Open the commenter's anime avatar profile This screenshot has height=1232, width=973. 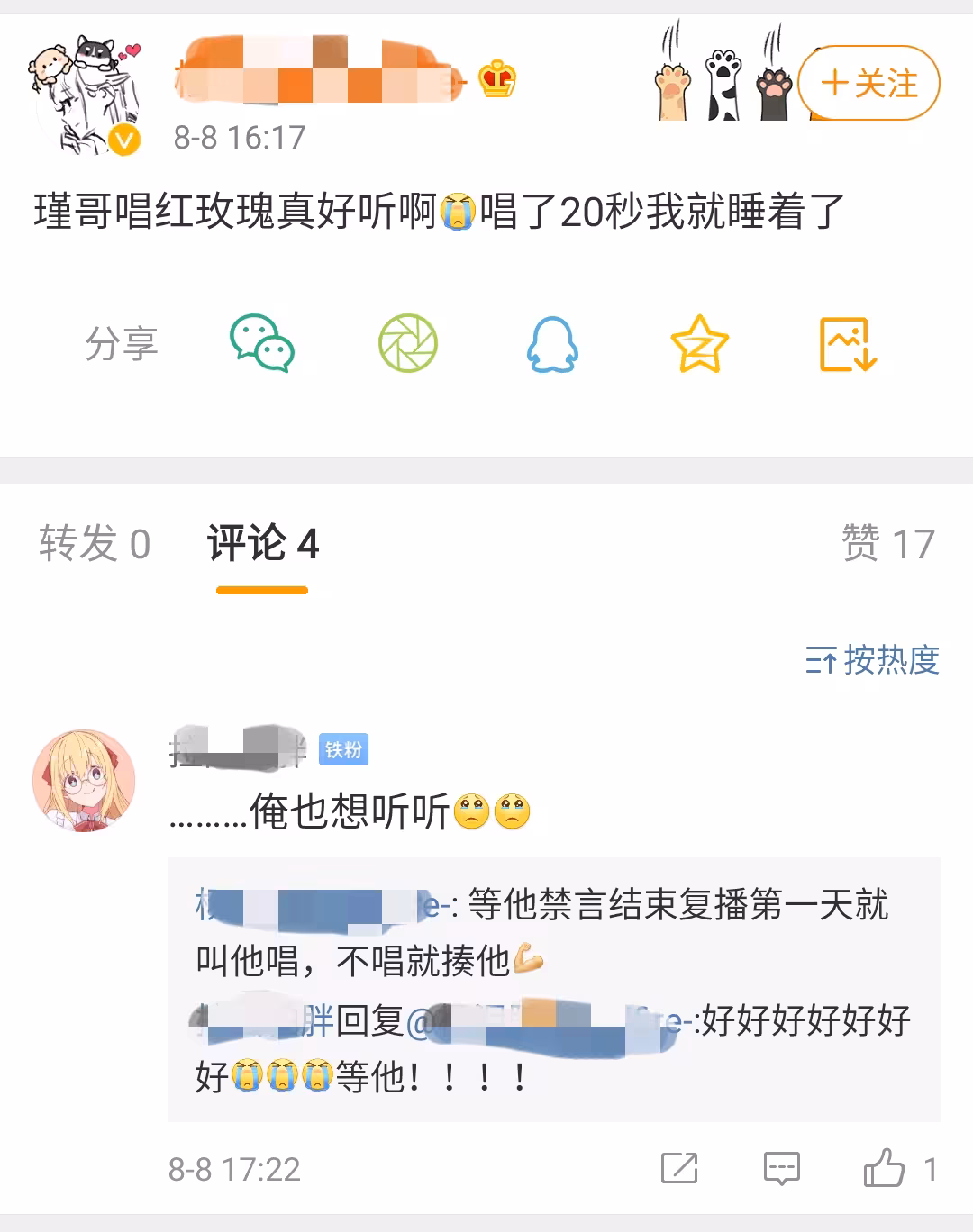84,781
